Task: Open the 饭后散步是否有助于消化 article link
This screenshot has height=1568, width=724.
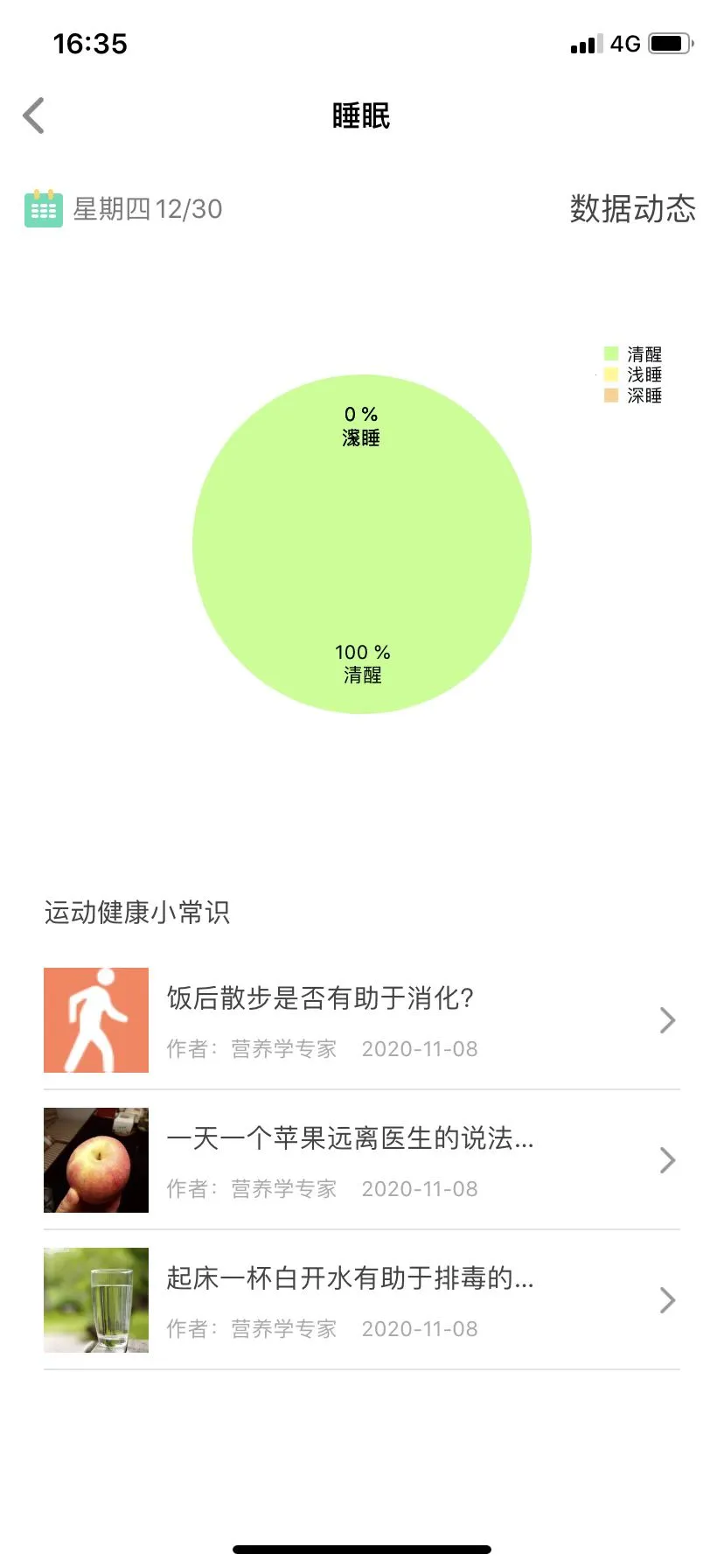Action: pos(319,997)
